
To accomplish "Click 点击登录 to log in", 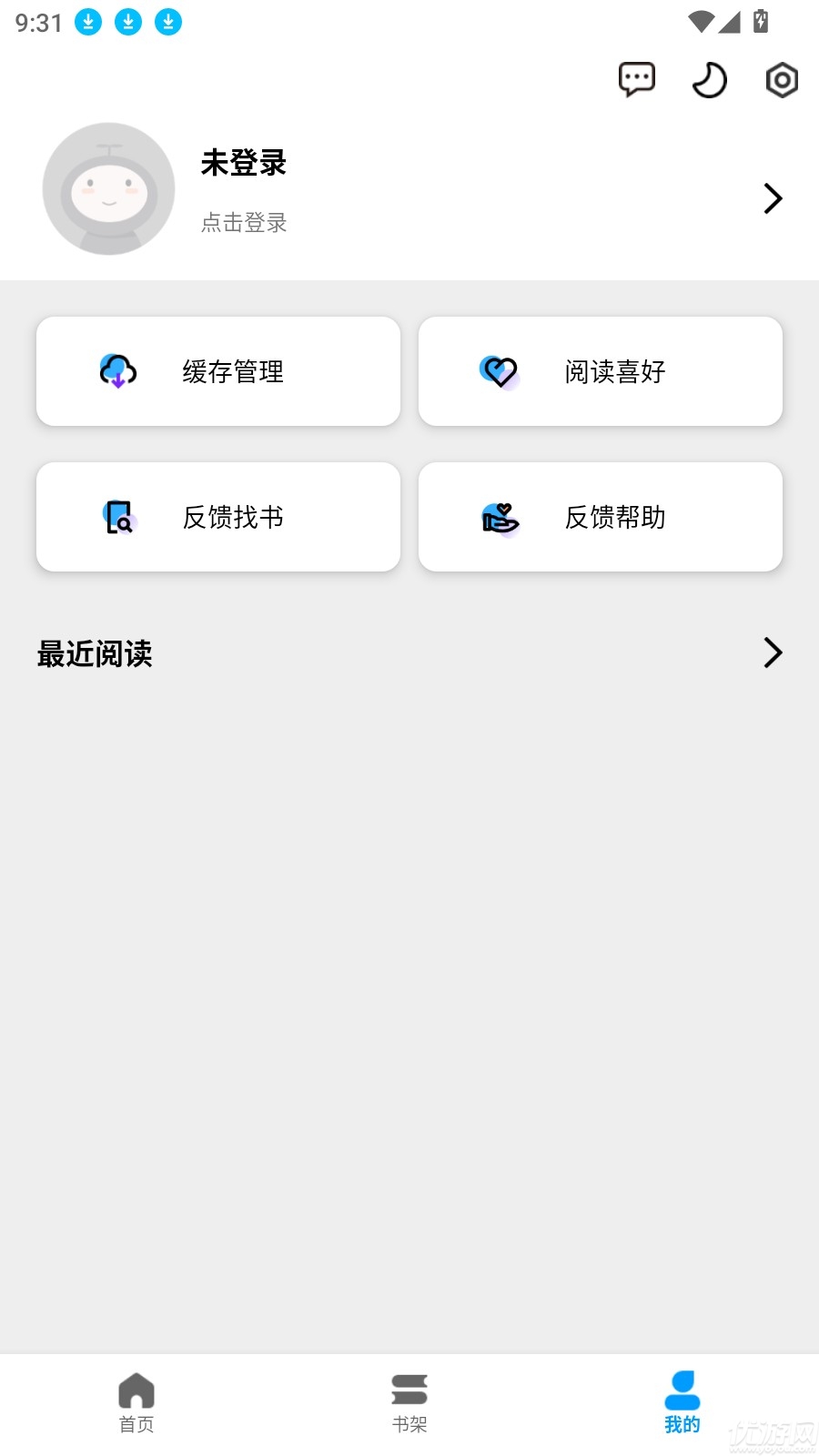I will click(243, 223).
